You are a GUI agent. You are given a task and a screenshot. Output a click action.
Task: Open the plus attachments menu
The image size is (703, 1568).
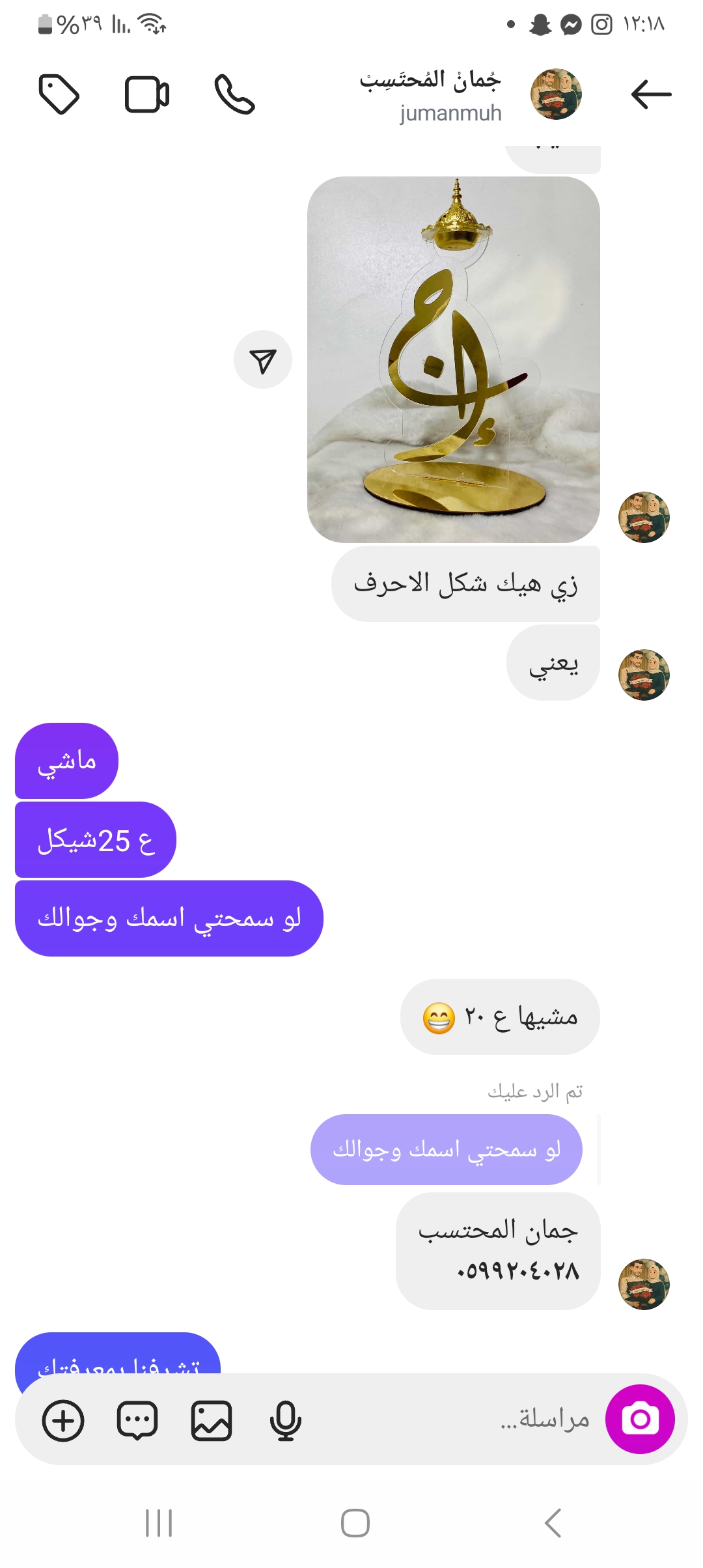pyautogui.click(x=63, y=1420)
